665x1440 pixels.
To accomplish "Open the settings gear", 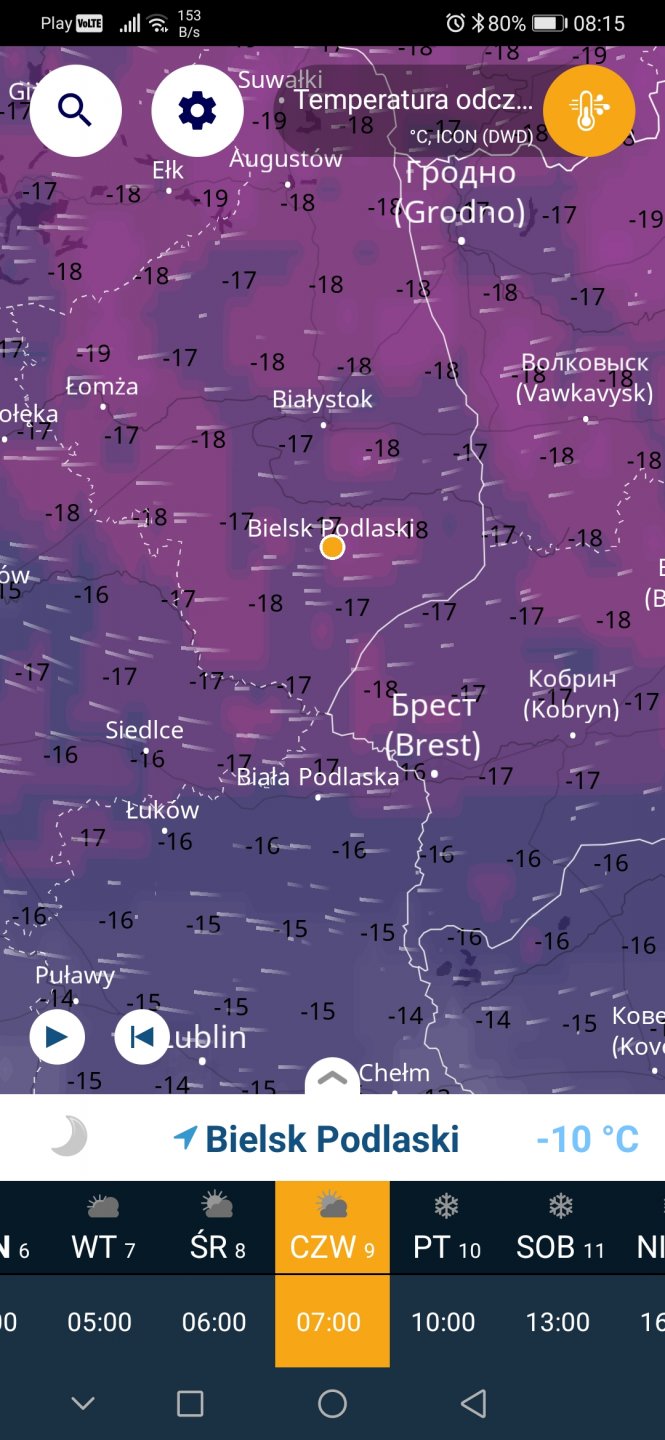I will pos(197,110).
